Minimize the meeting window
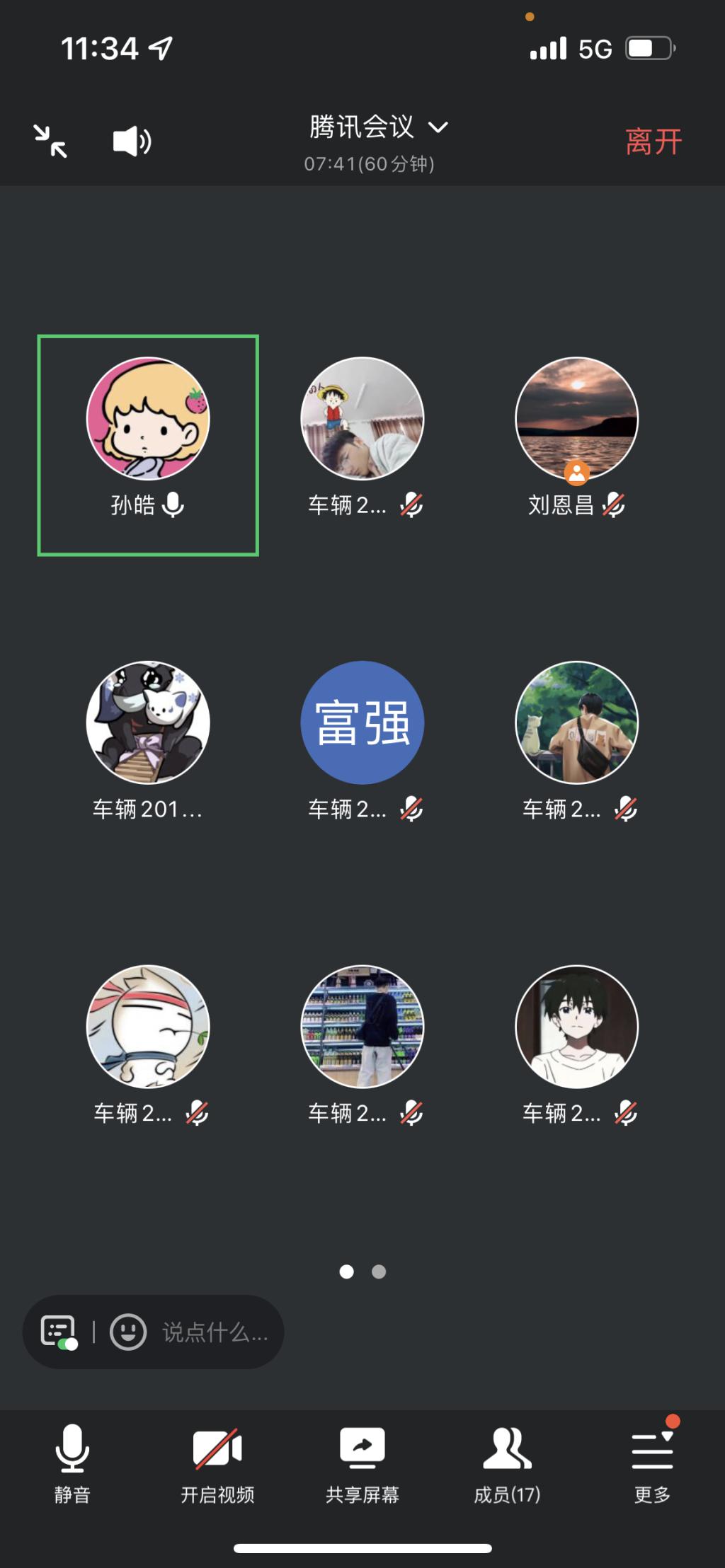This screenshot has width=725, height=1568. tap(50, 141)
